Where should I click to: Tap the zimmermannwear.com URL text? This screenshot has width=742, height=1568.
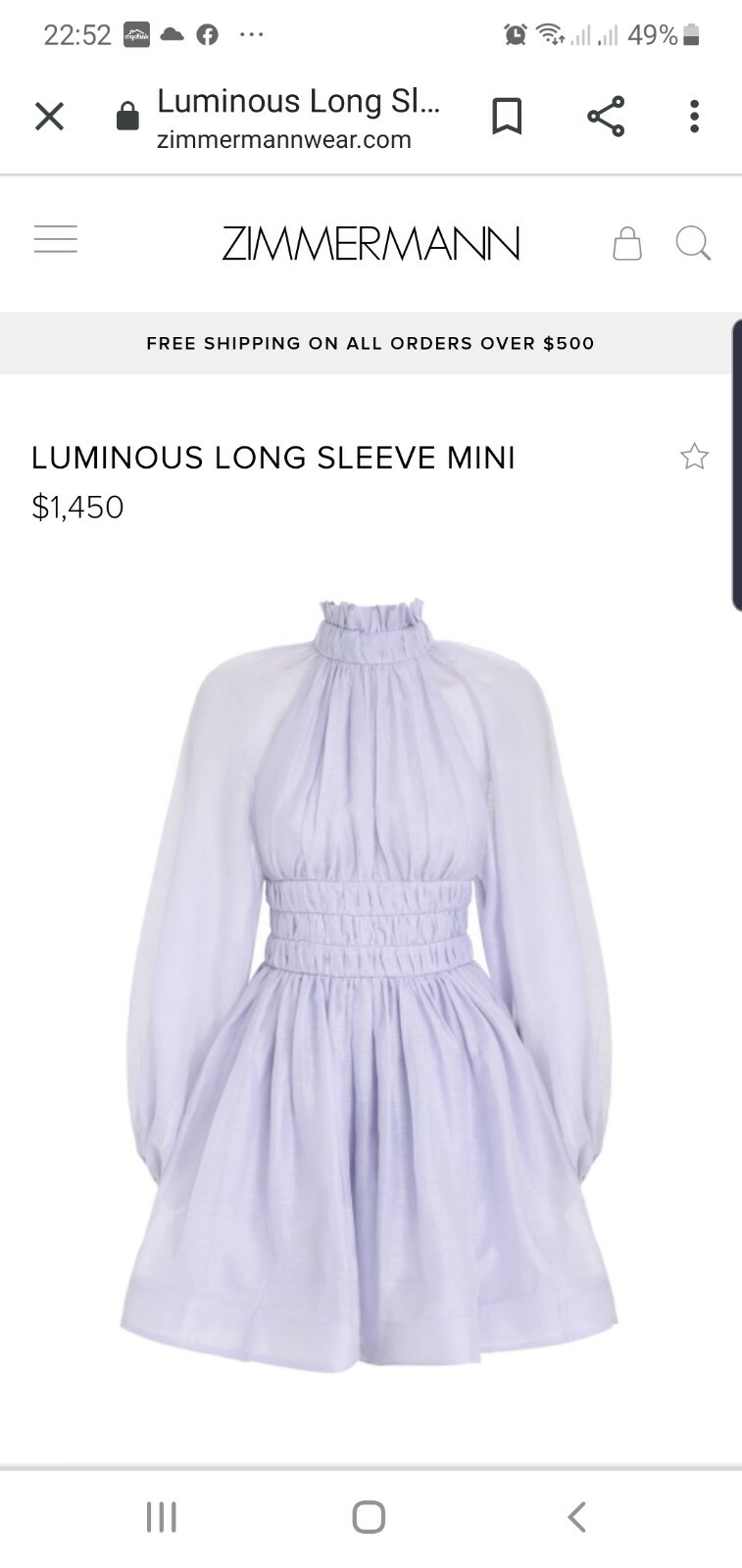tap(282, 139)
